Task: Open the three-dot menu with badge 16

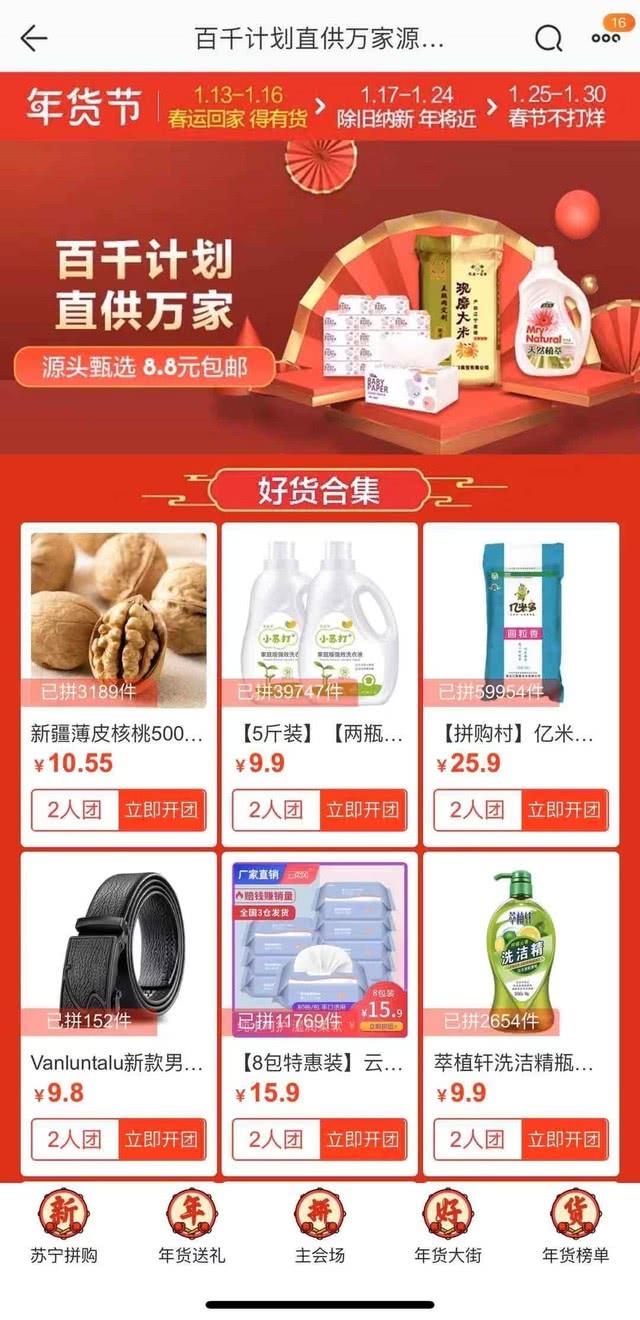Action: (606, 38)
